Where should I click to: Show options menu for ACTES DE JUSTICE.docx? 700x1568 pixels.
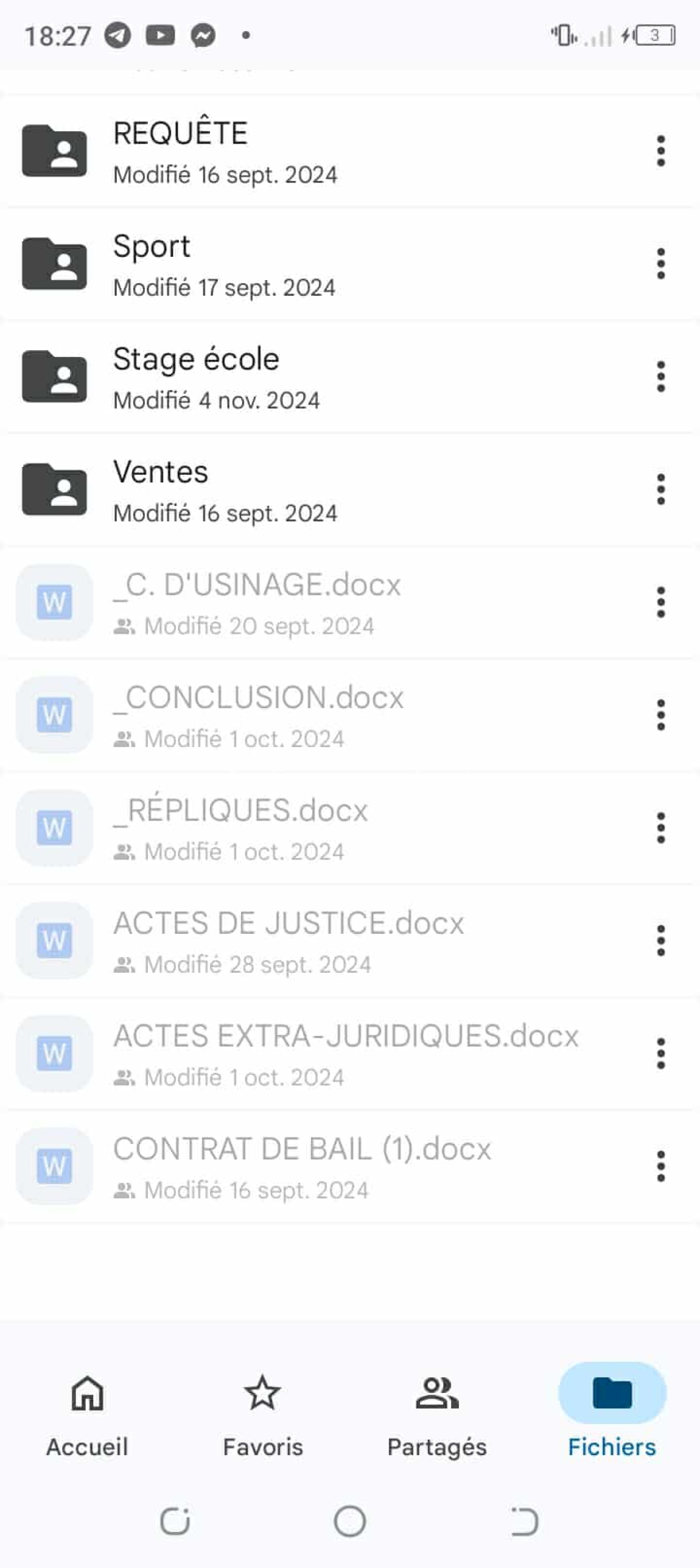(660, 940)
